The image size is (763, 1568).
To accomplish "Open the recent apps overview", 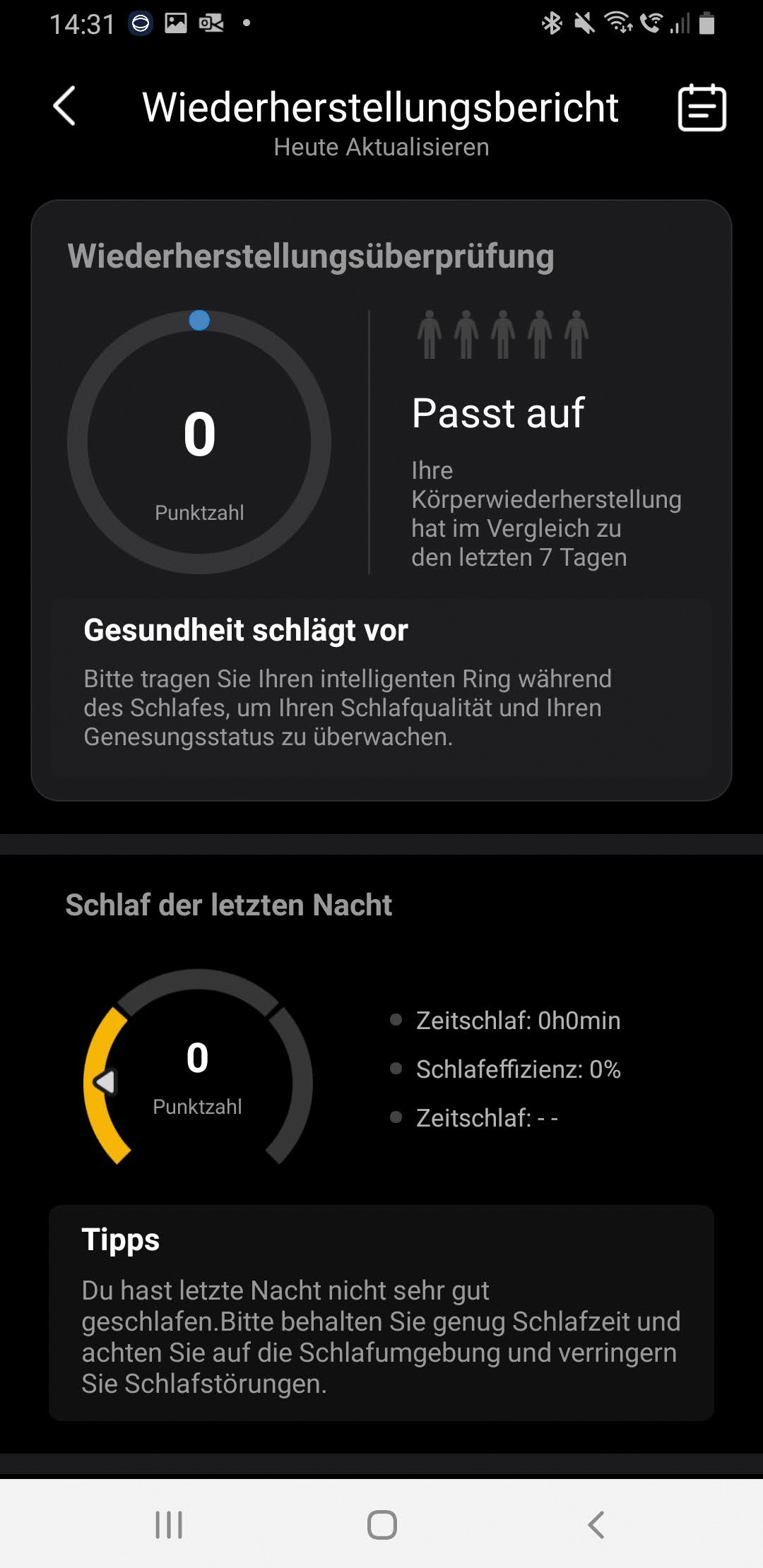I will tap(168, 1524).
